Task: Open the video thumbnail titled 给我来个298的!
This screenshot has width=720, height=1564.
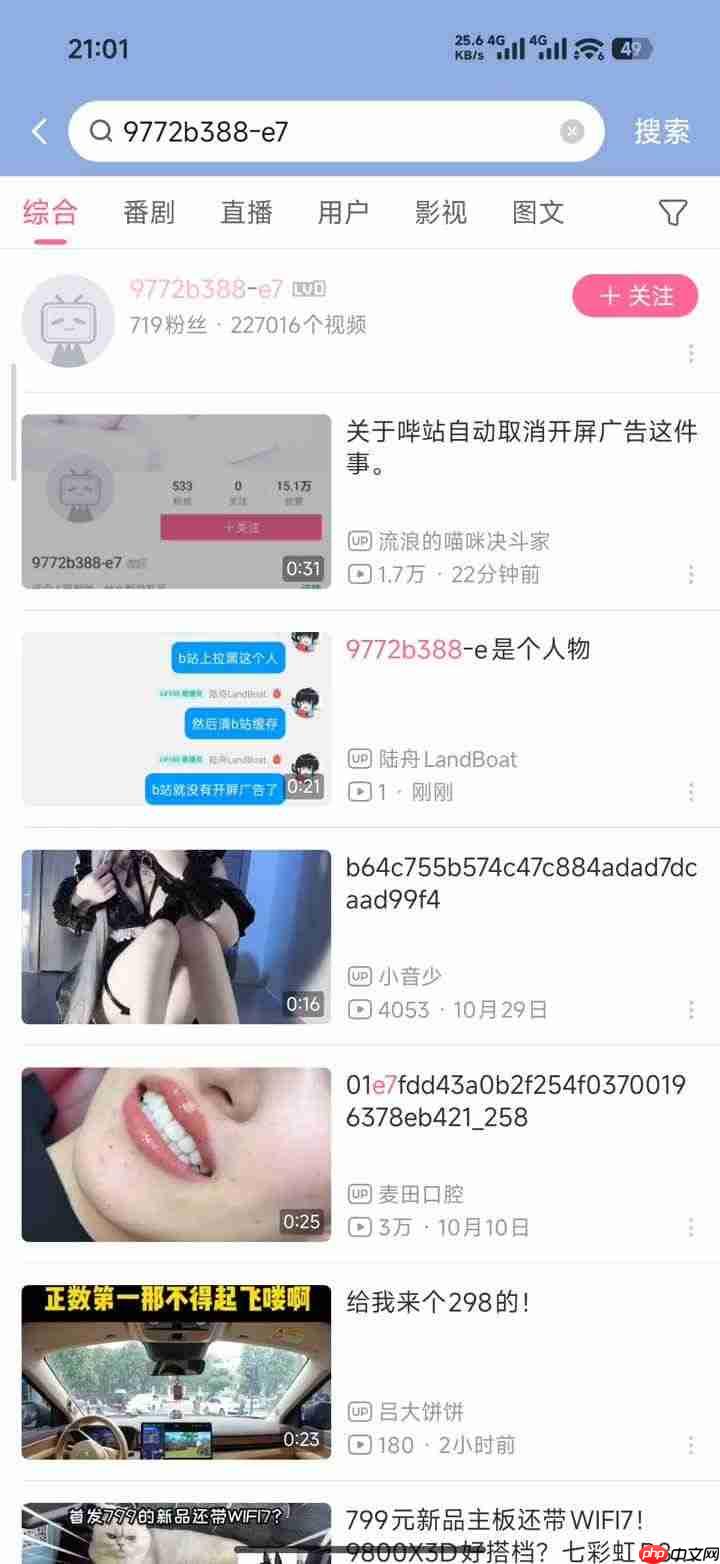Action: tap(176, 1371)
